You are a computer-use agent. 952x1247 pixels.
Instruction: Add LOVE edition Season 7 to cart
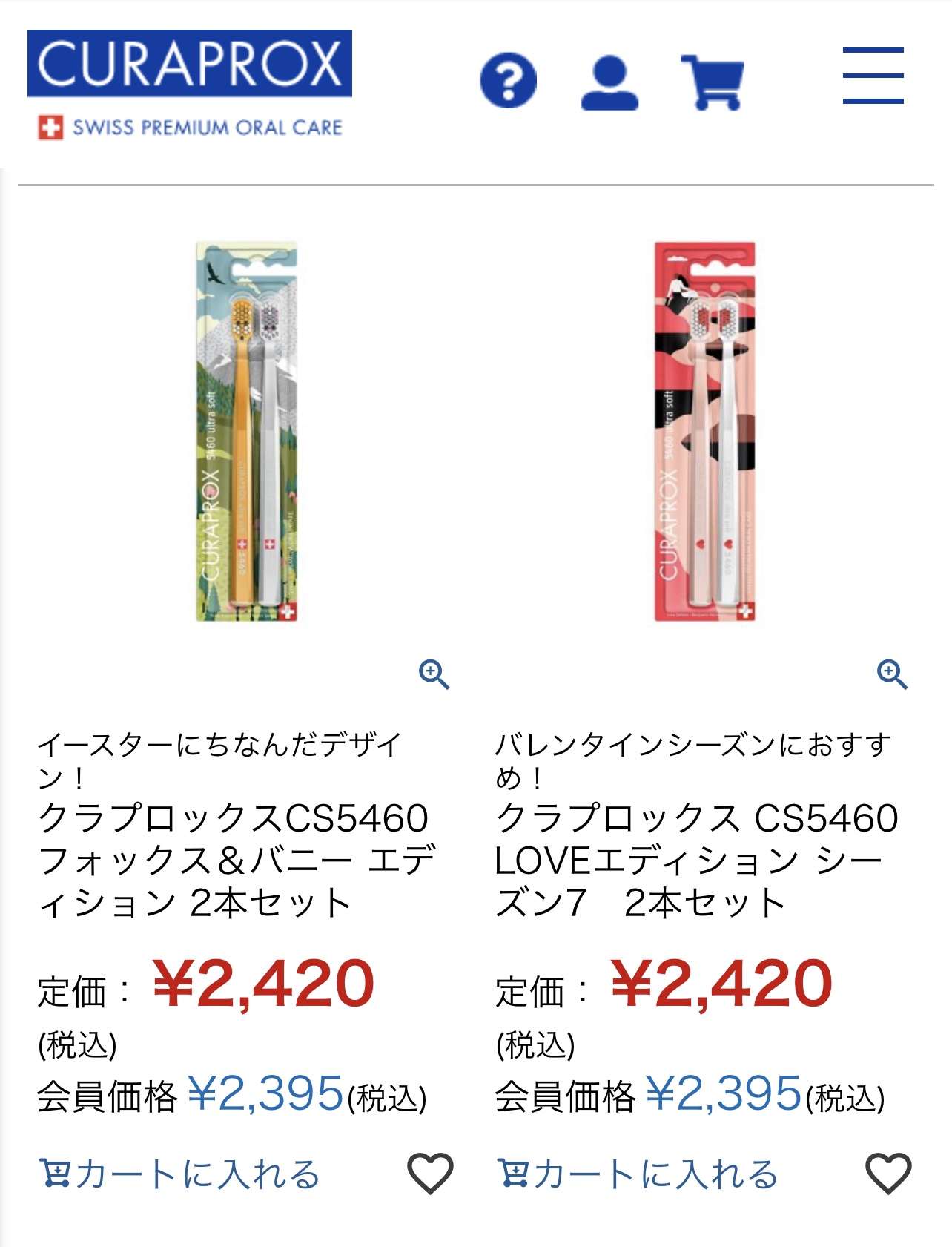tap(638, 1174)
